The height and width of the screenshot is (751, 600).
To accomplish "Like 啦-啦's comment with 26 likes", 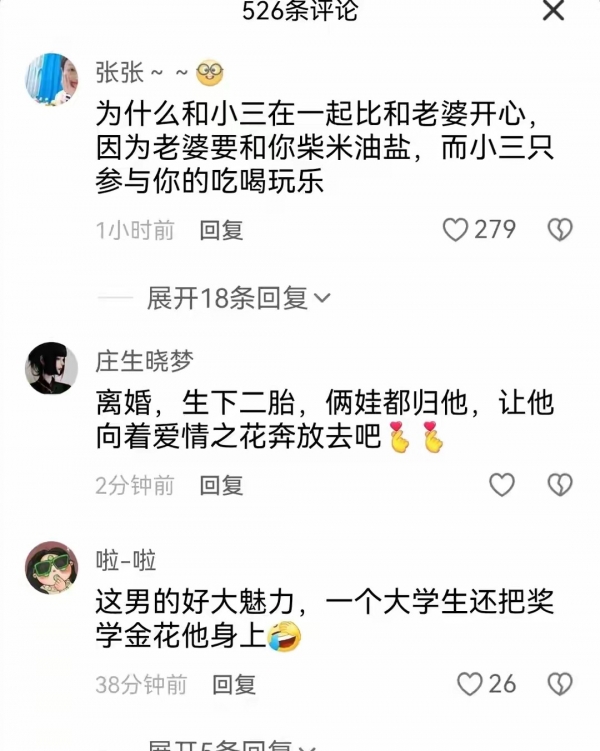I will point(470,685).
